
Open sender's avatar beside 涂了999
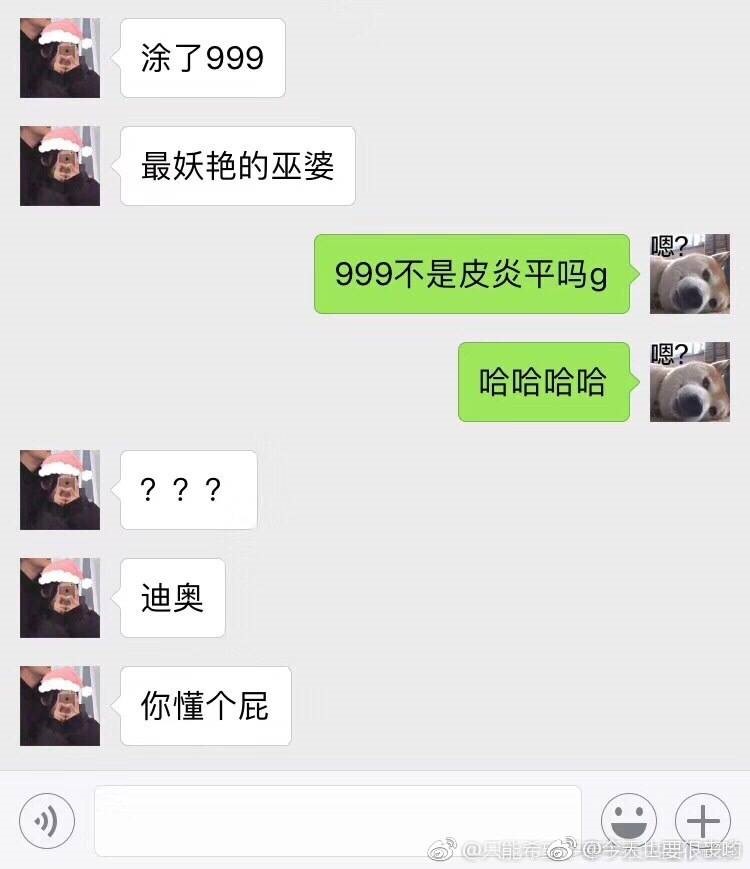tap(60, 58)
